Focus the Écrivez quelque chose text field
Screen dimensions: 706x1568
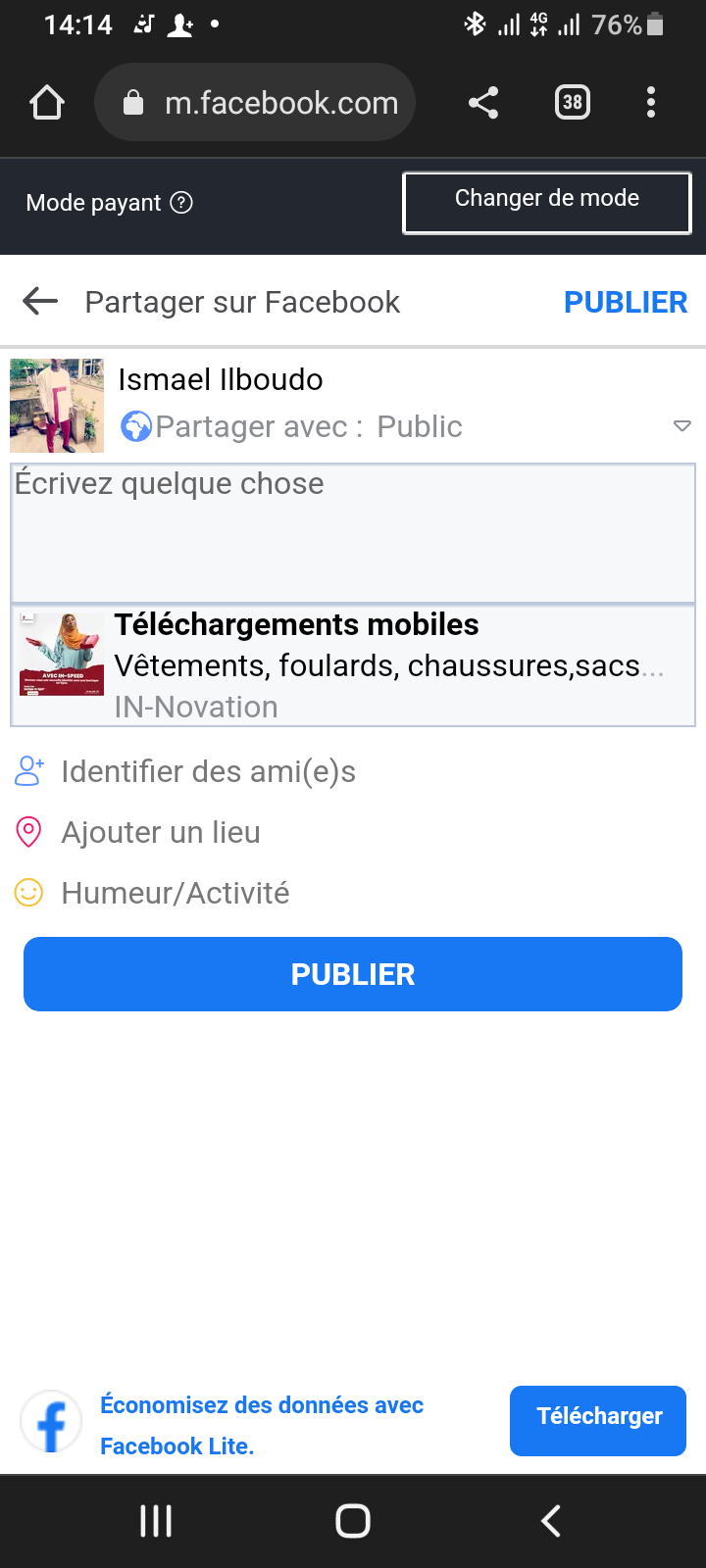pos(353,533)
